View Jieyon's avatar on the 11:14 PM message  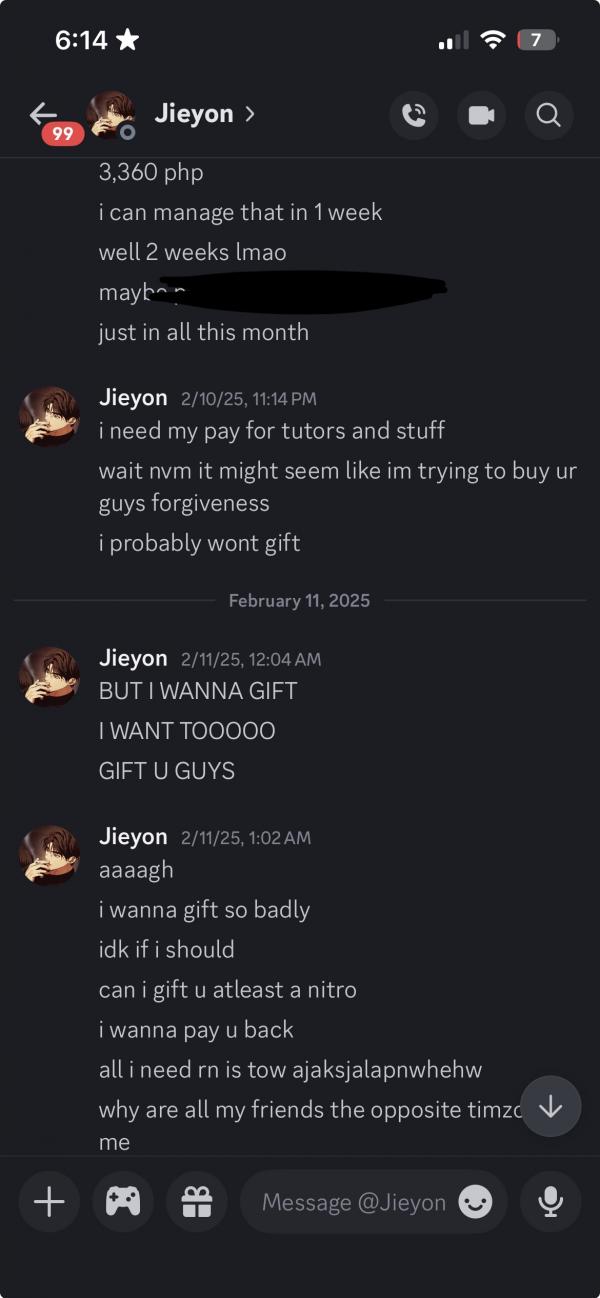point(49,415)
